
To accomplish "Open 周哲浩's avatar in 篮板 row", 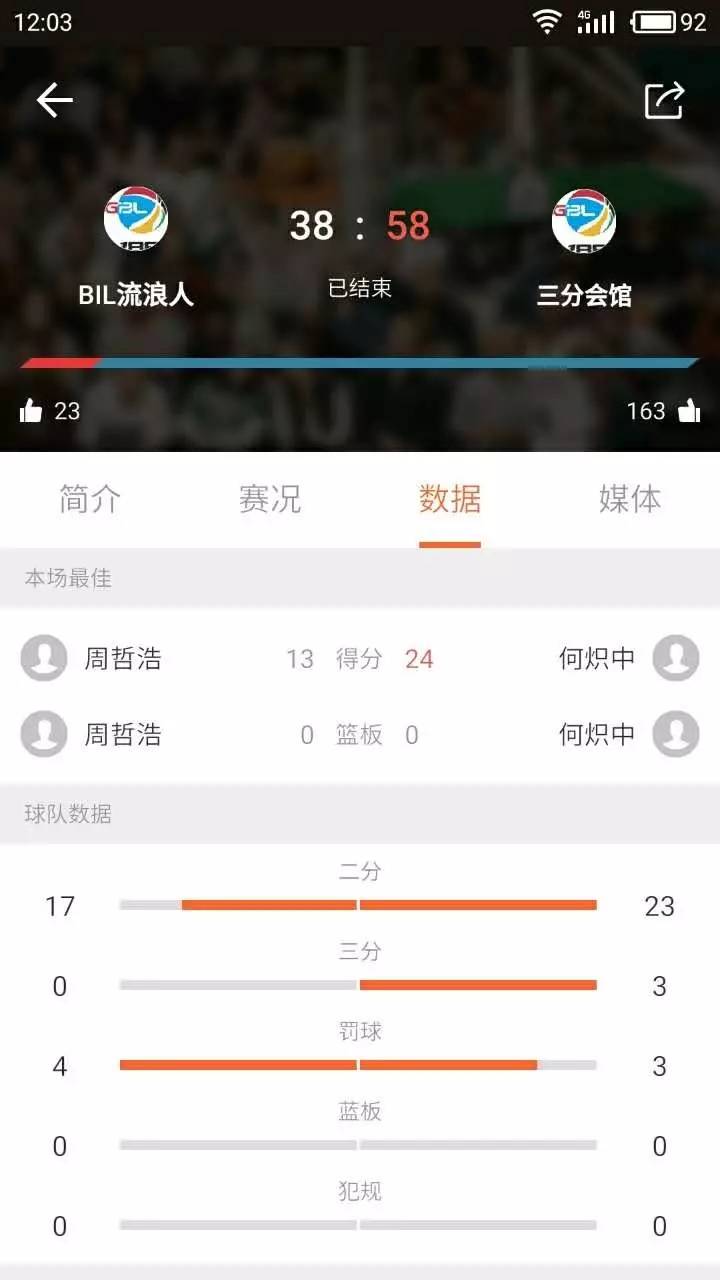I will click(44, 735).
